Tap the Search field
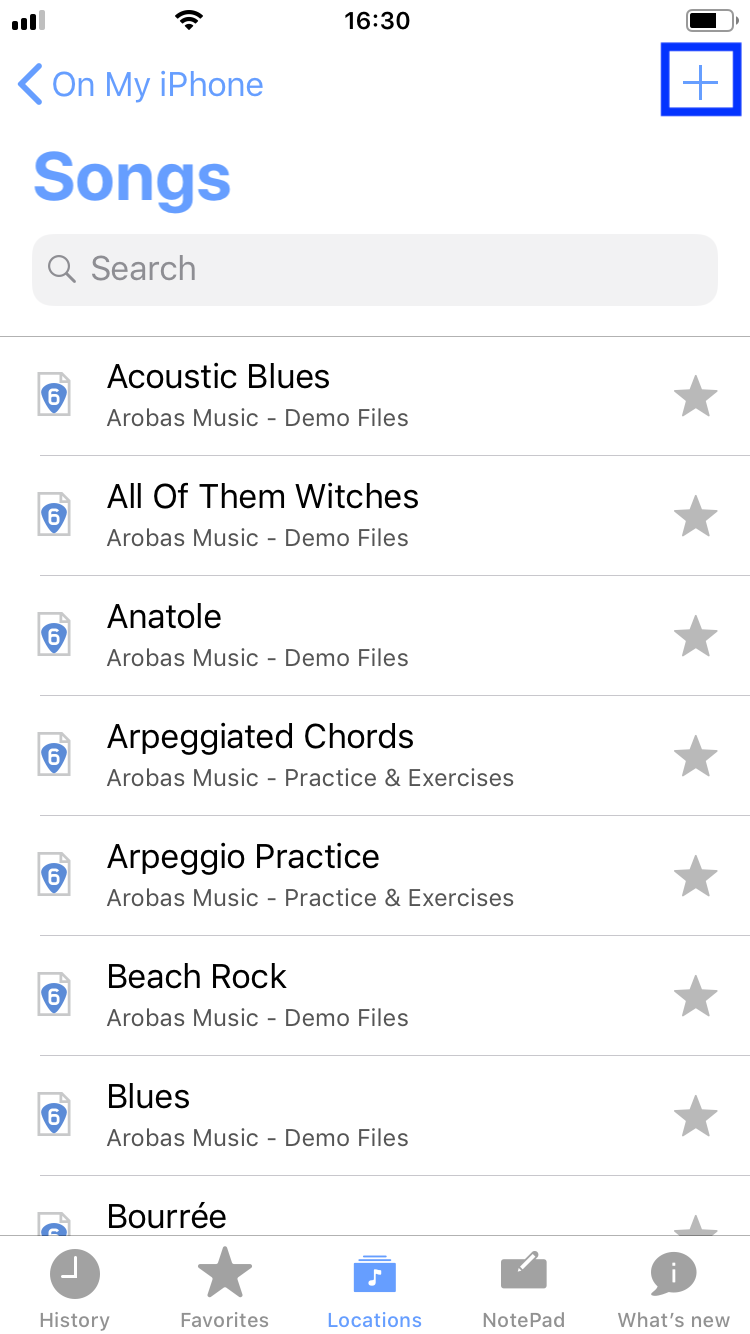The width and height of the screenshot is (750, 1334). (x=375, y=269)
